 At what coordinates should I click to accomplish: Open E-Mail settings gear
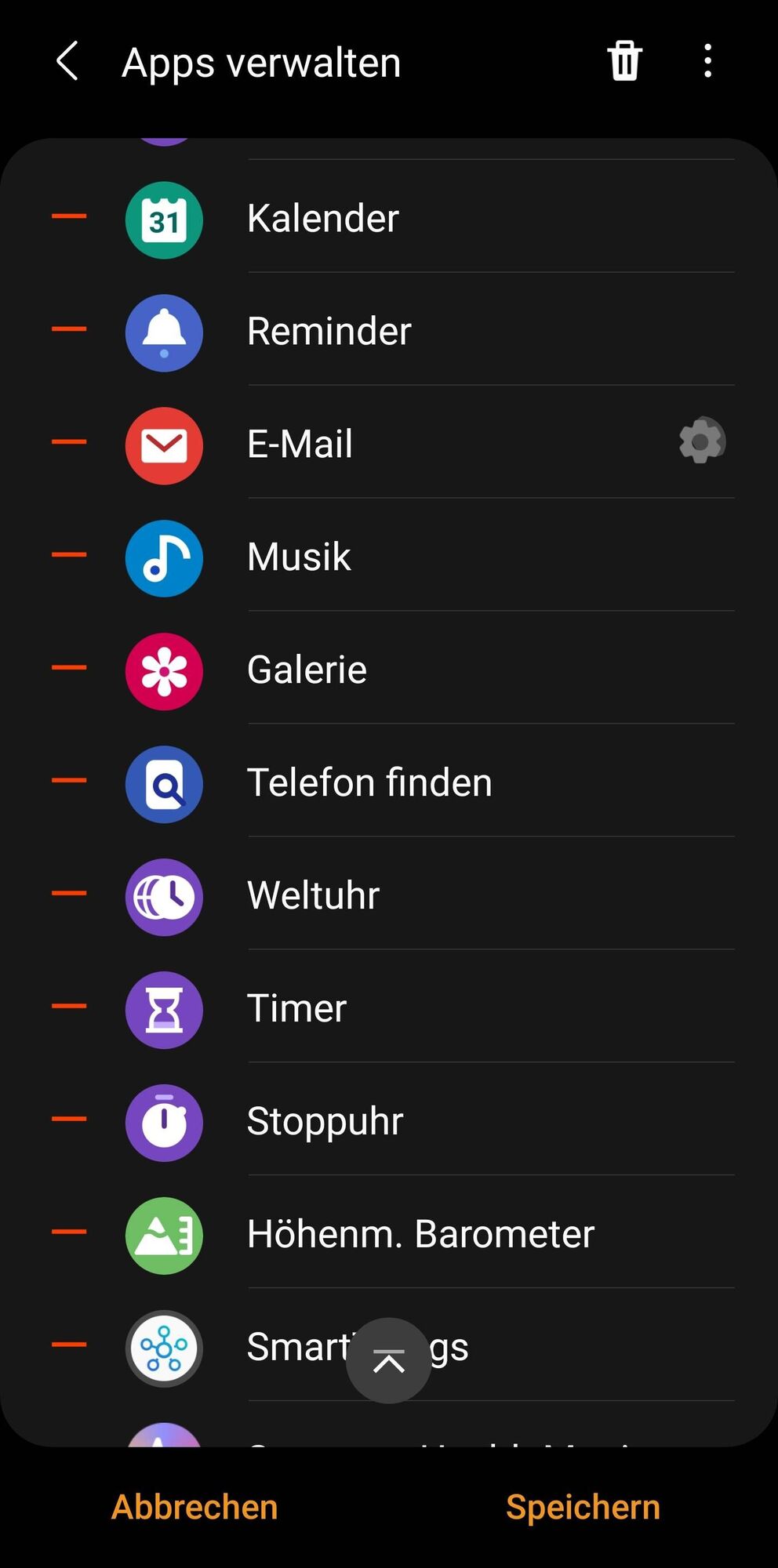pyautogui.click(x=701, y=441)
